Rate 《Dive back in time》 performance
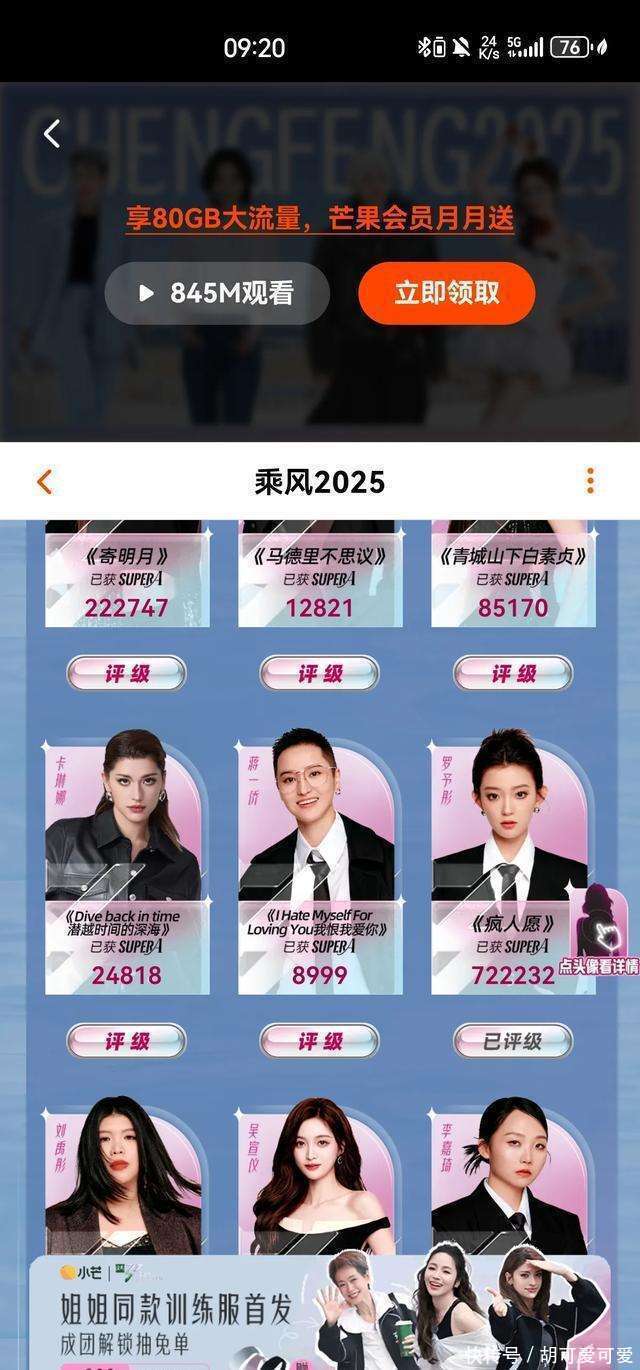The image size is (640, 1370). coord(127,1041)
